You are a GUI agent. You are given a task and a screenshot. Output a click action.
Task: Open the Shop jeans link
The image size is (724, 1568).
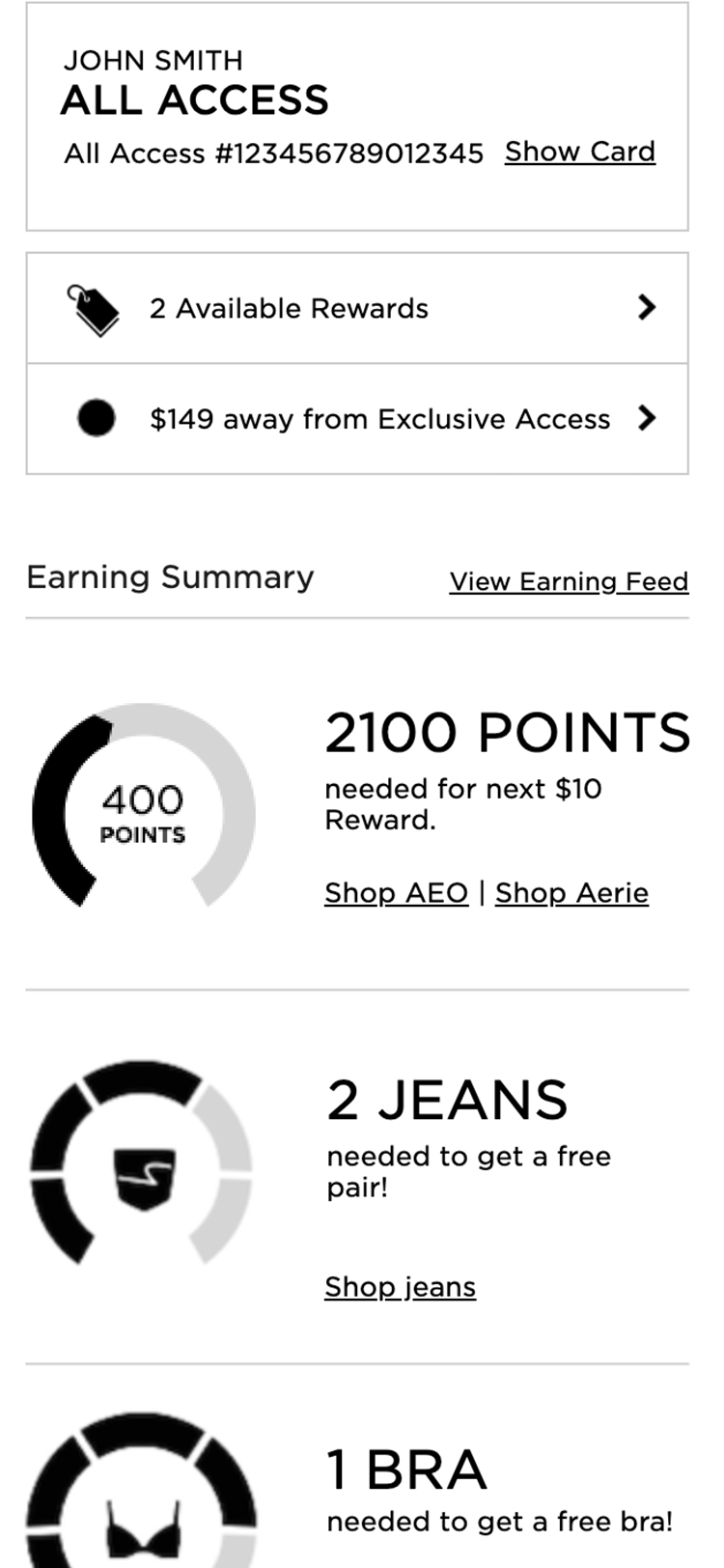[400, 1287]
